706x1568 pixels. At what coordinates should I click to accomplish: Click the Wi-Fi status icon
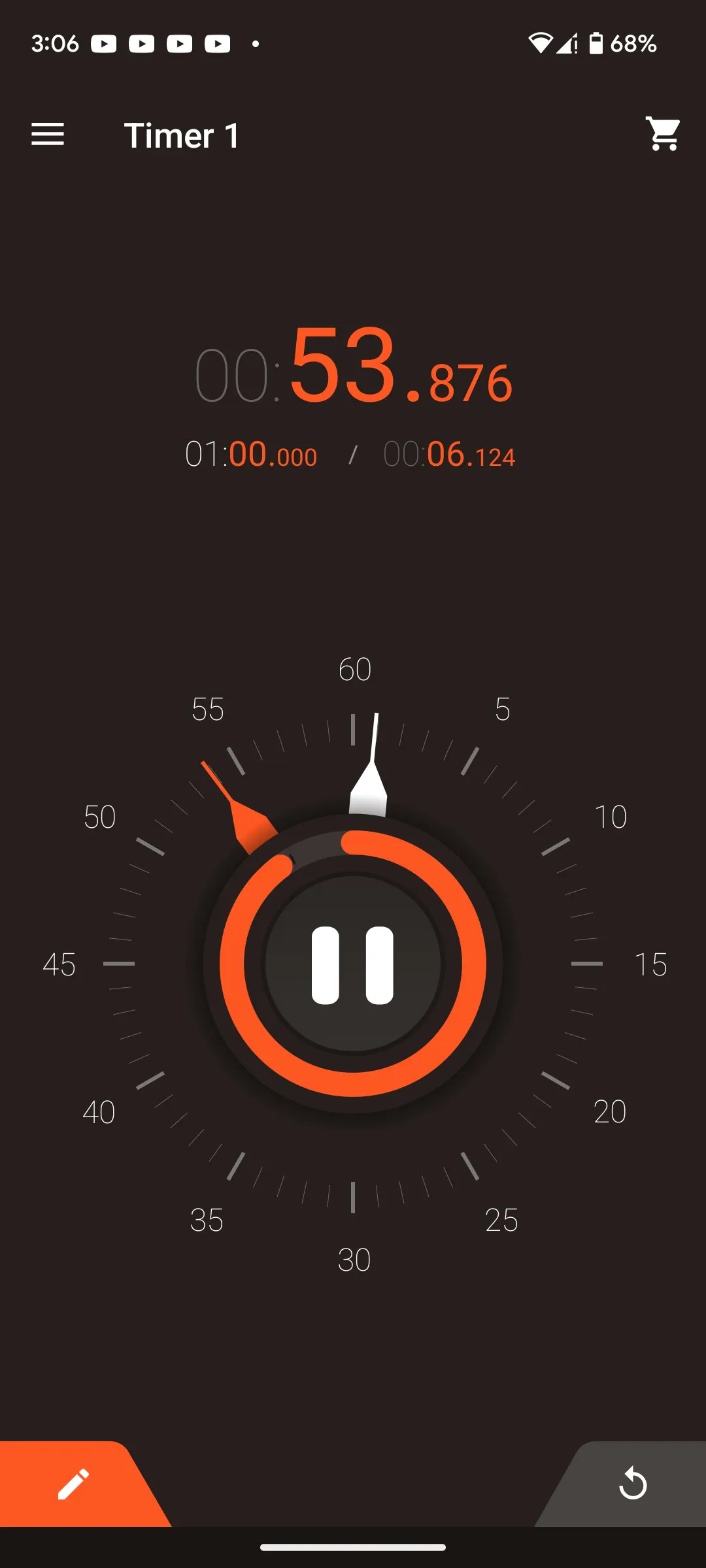coord(540,43)
